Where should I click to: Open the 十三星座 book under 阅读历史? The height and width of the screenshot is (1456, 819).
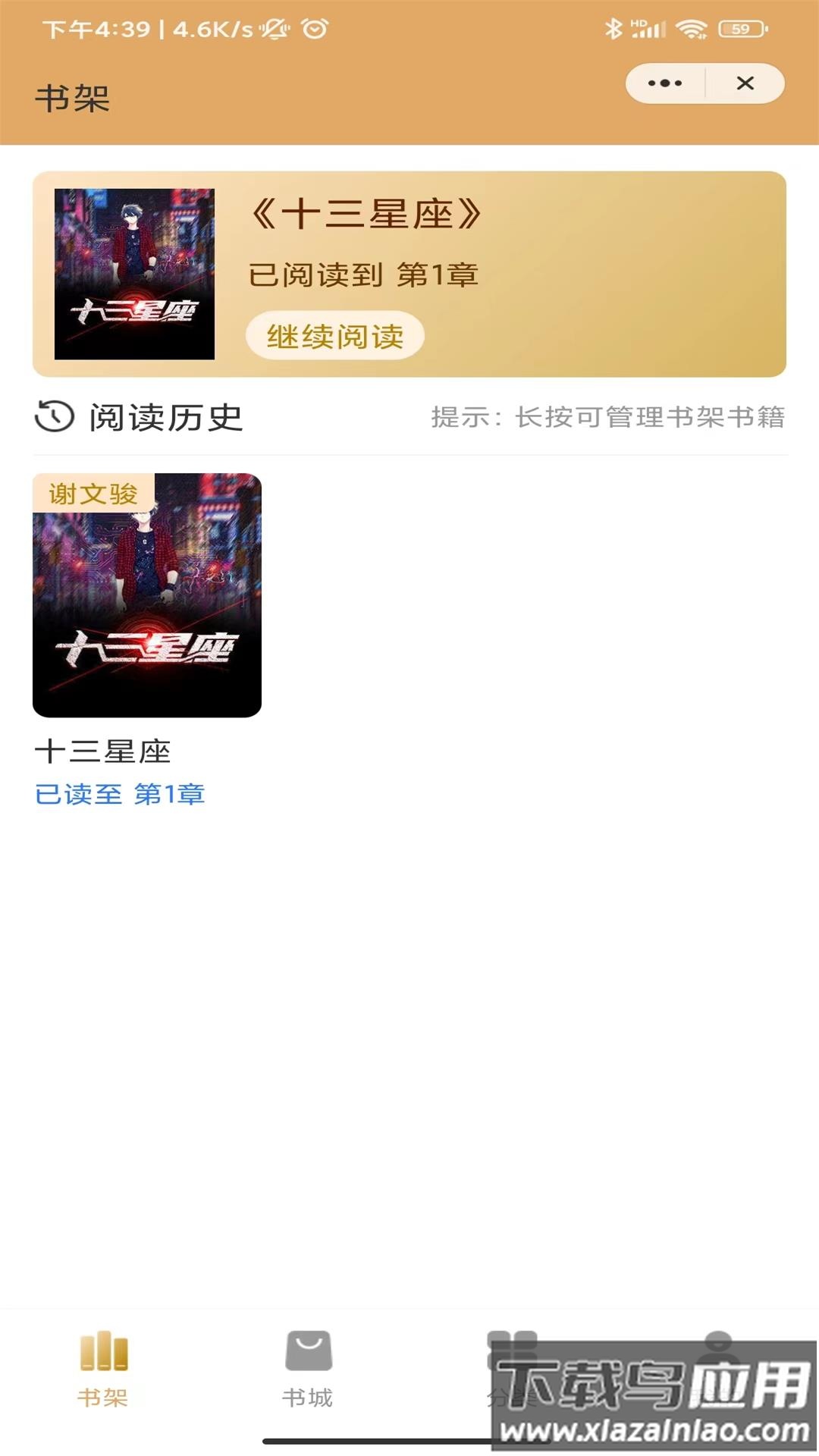[x=147, y=595]
